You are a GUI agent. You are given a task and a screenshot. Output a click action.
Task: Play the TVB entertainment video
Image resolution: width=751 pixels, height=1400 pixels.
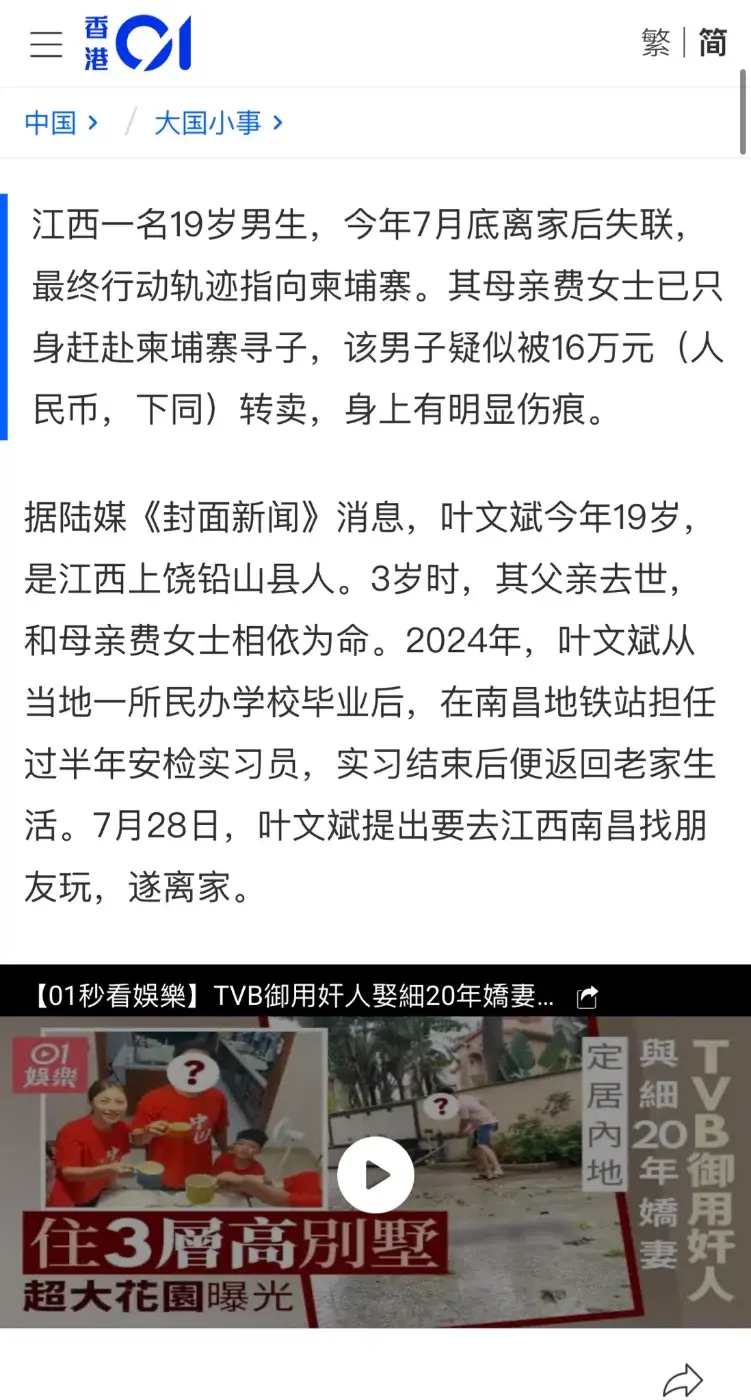click(375, 1175)
